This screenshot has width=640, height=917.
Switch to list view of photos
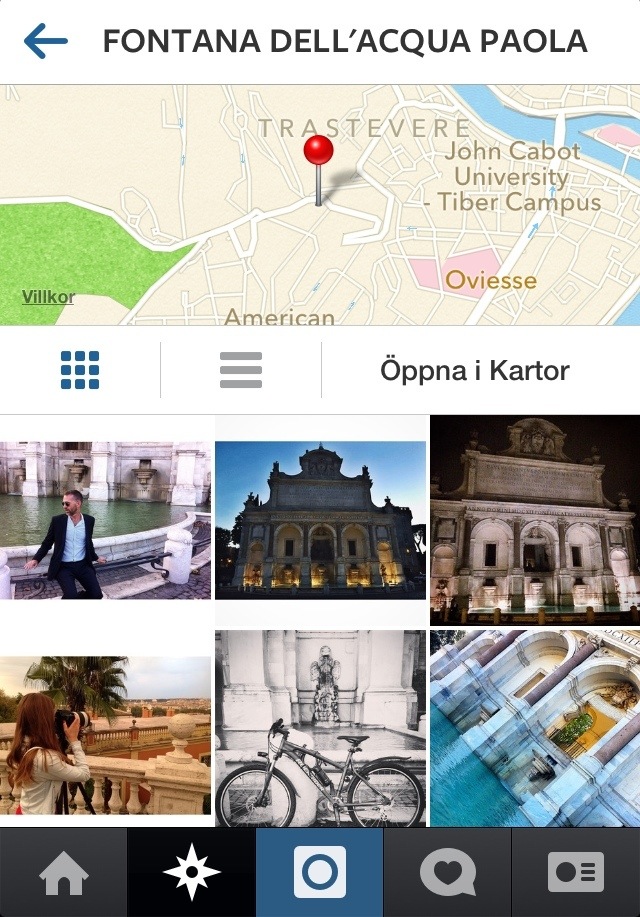coord(241,370)
